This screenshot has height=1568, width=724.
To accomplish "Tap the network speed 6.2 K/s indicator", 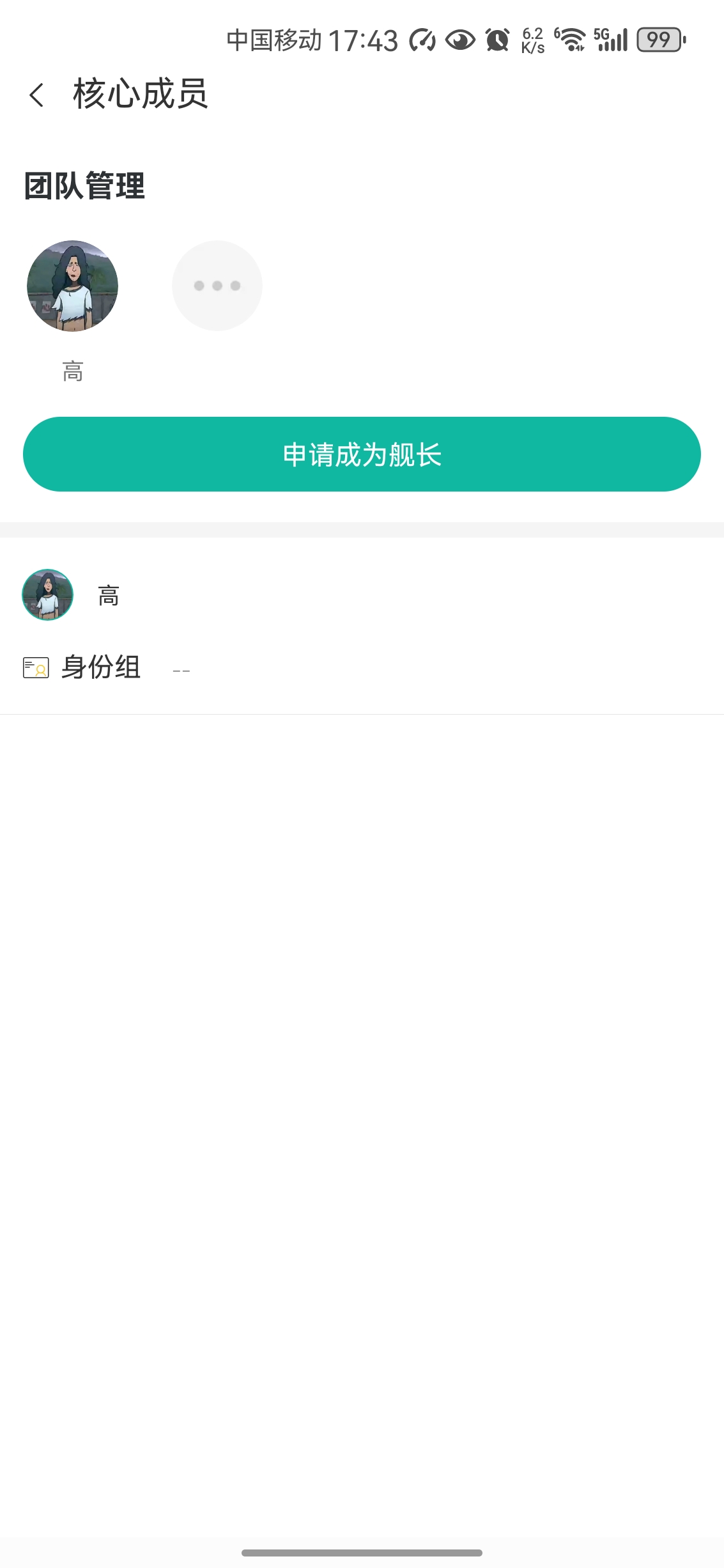I will [532, 40].
